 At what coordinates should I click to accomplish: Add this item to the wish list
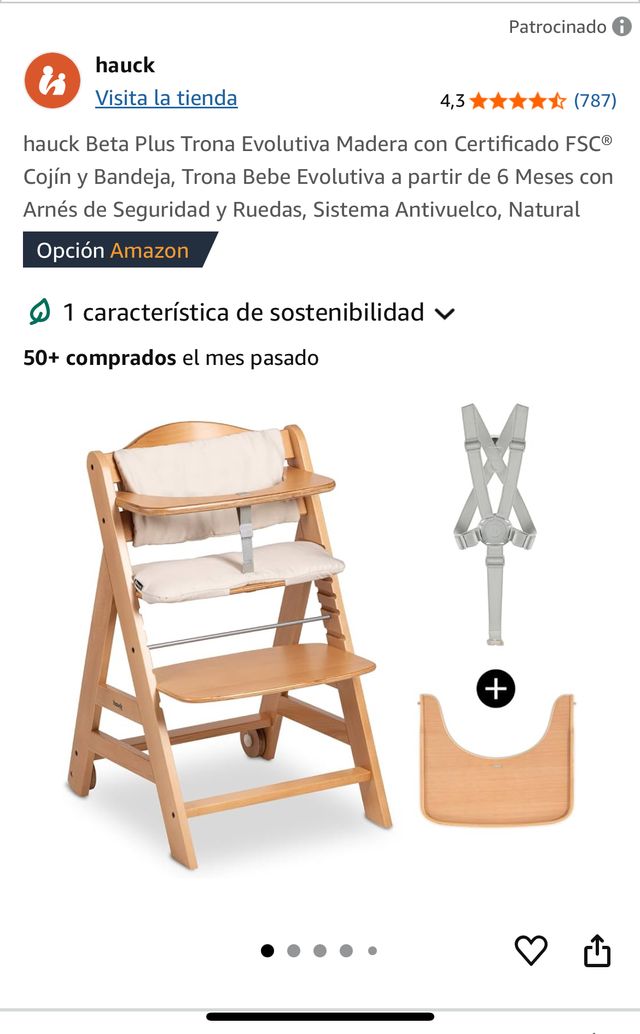pos(531,950)
